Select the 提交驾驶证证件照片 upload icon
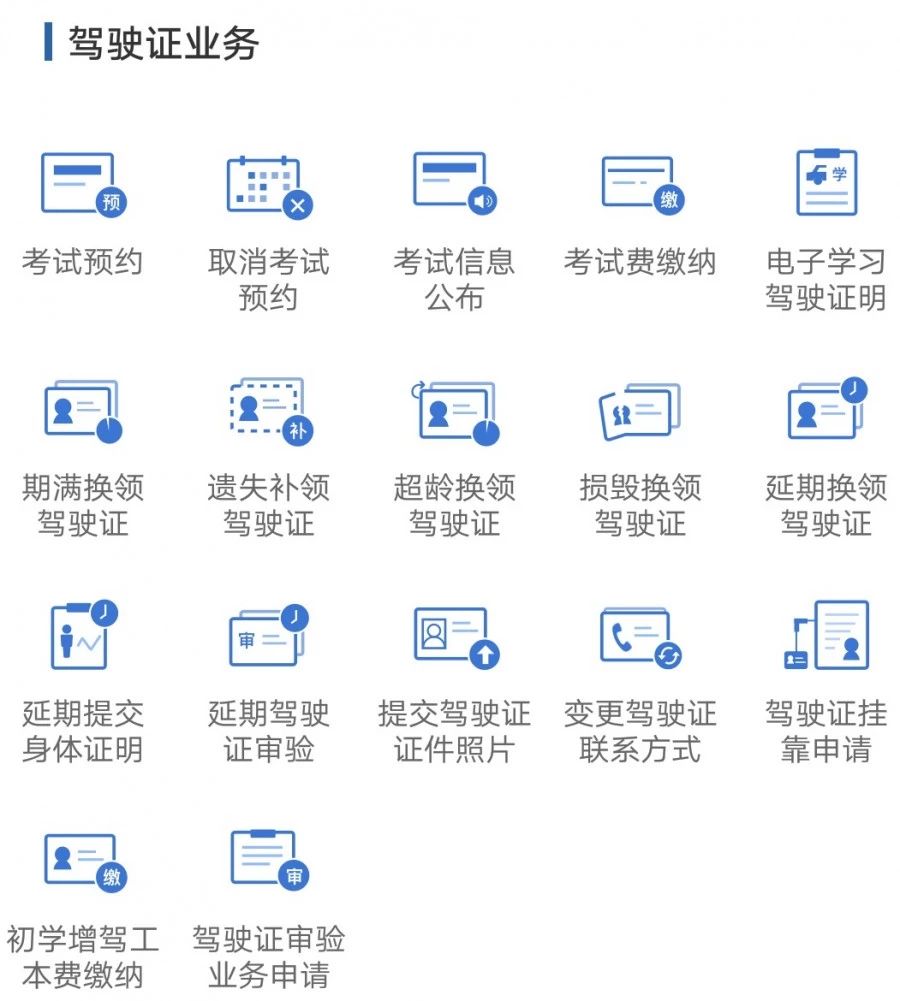Screen dimensions: 900x1001 (x=450, y=640)
